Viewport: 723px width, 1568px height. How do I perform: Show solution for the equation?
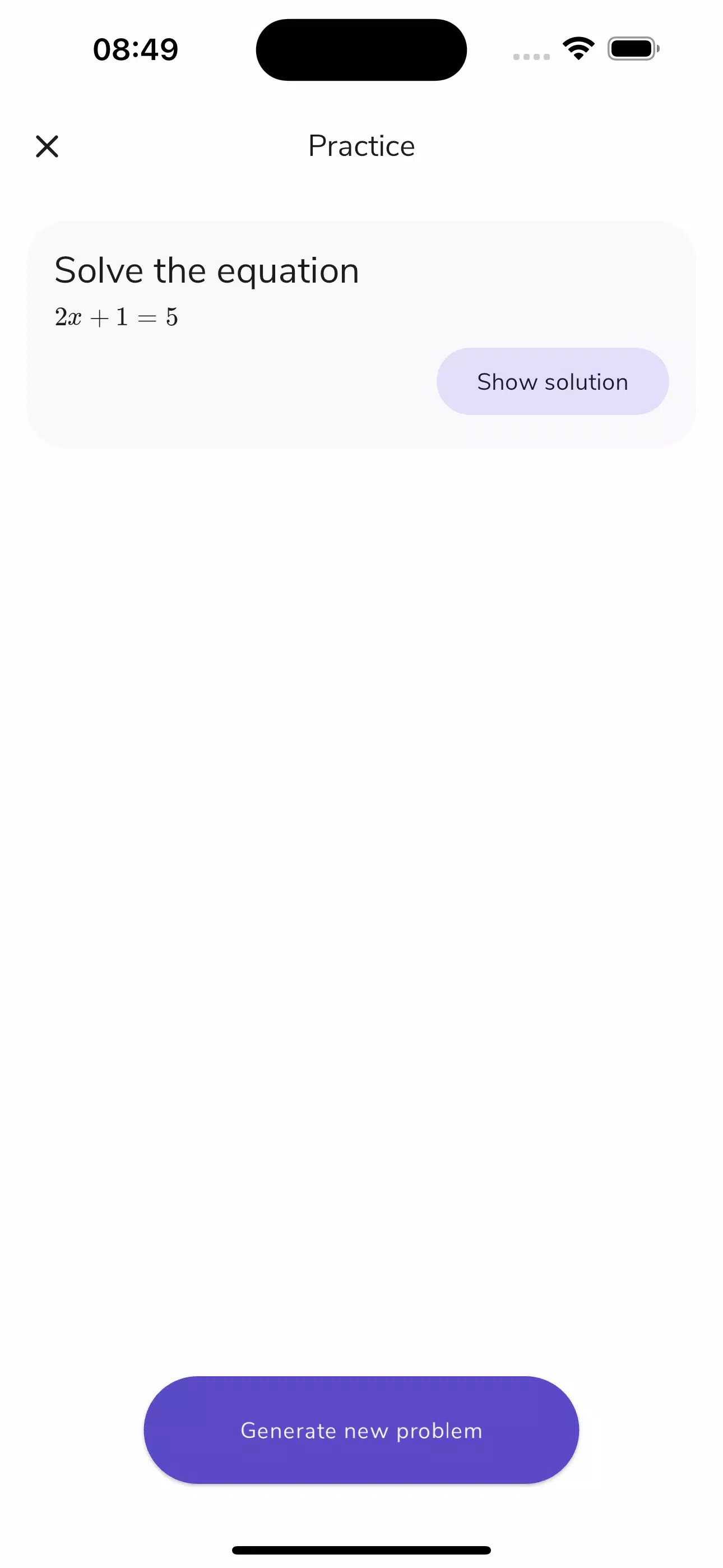point(552,382)
